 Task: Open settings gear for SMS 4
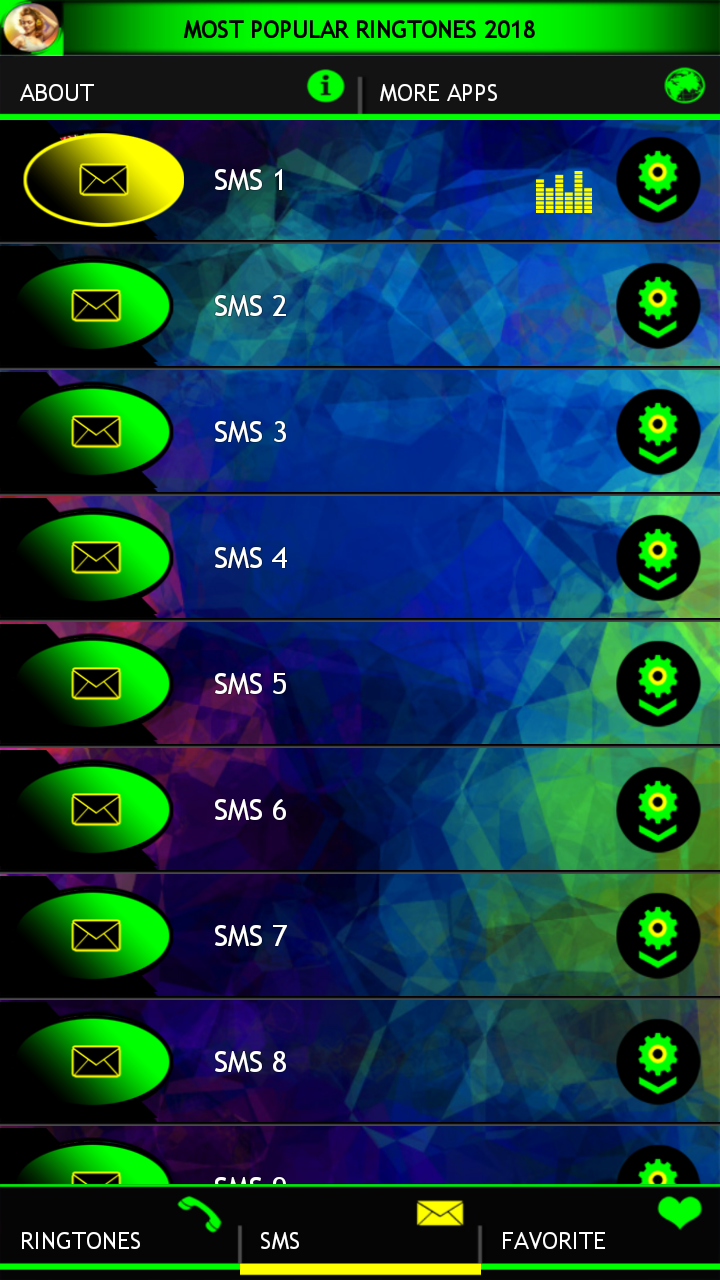(658, 558)
